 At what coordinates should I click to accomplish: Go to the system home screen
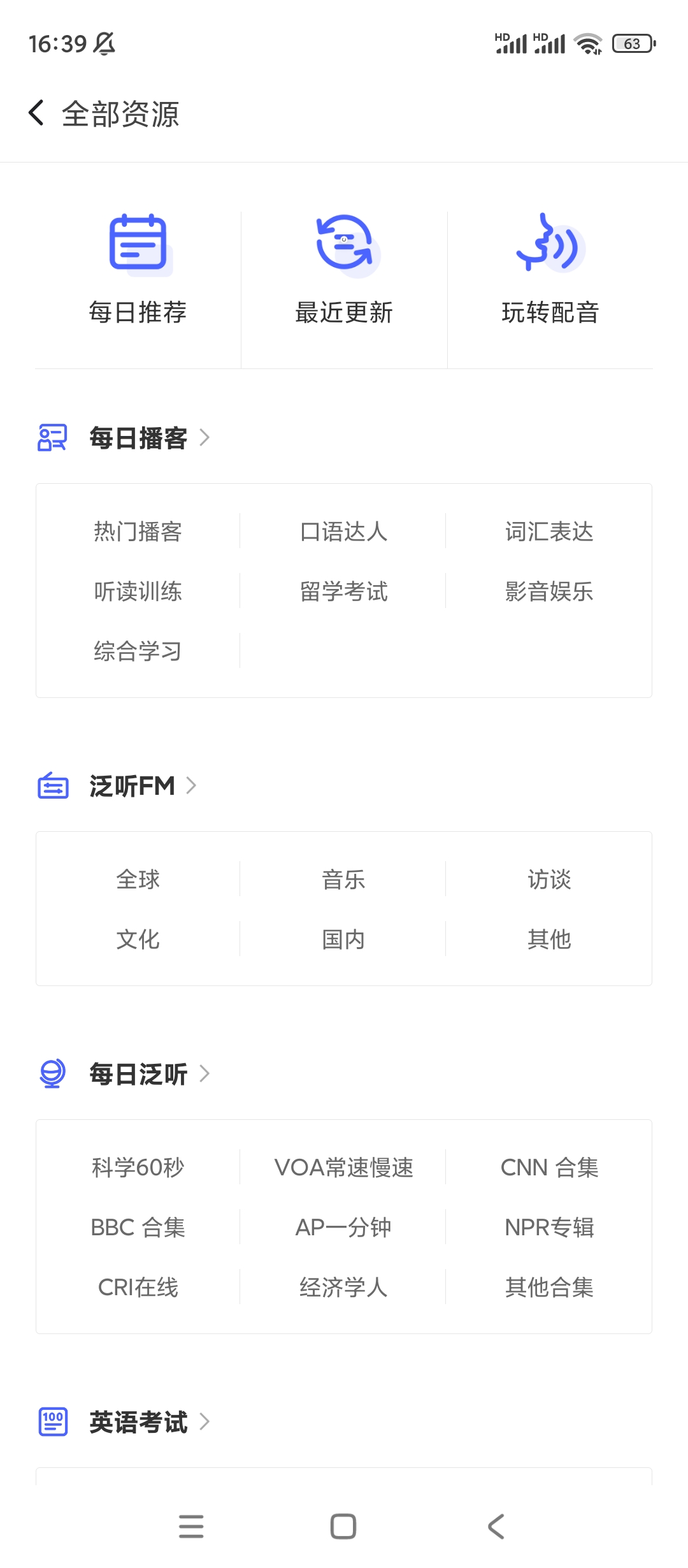tap(343, 1527)
